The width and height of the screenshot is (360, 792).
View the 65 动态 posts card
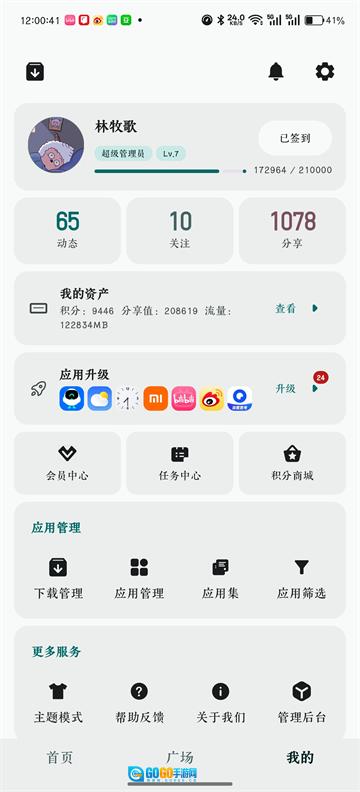click(67, 230)
